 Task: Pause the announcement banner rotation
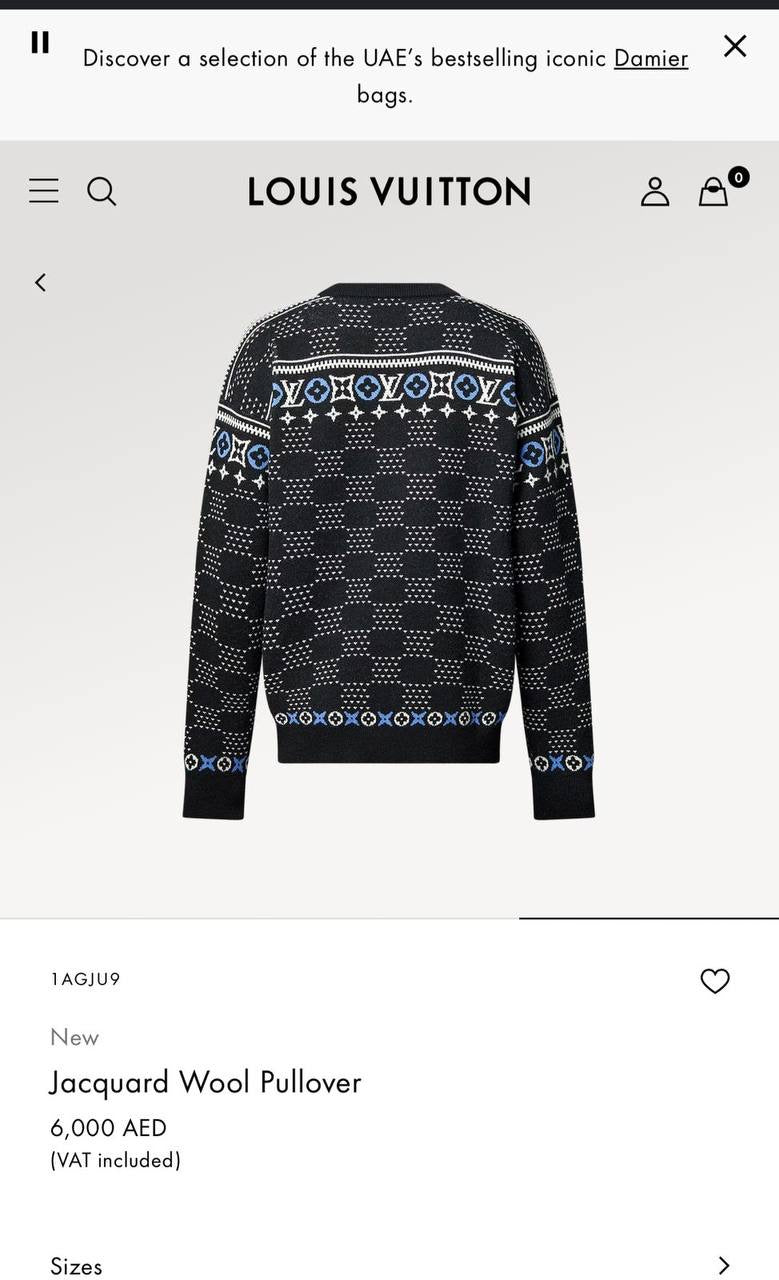coord(40,42)
